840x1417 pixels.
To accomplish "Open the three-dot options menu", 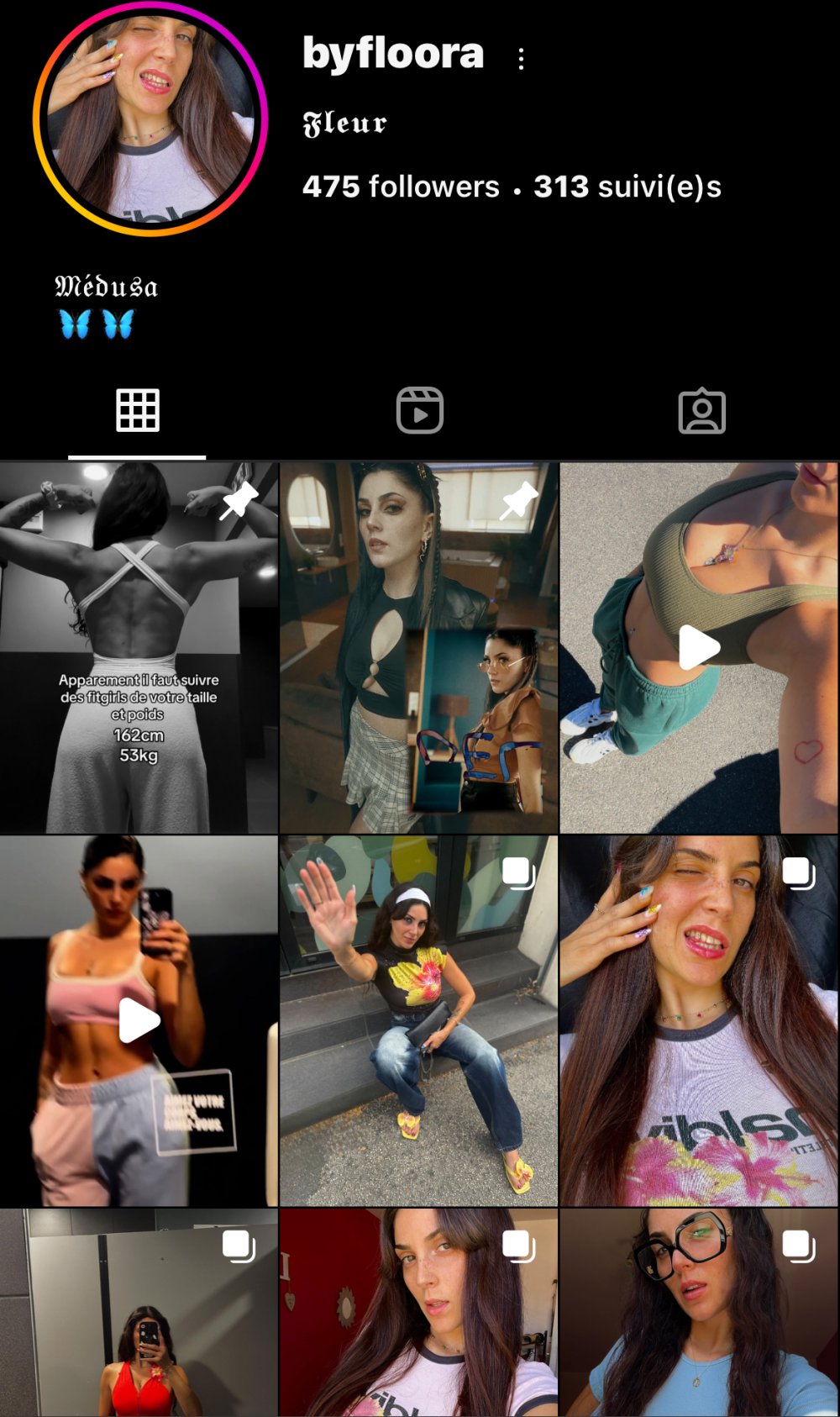I will 522,58.
